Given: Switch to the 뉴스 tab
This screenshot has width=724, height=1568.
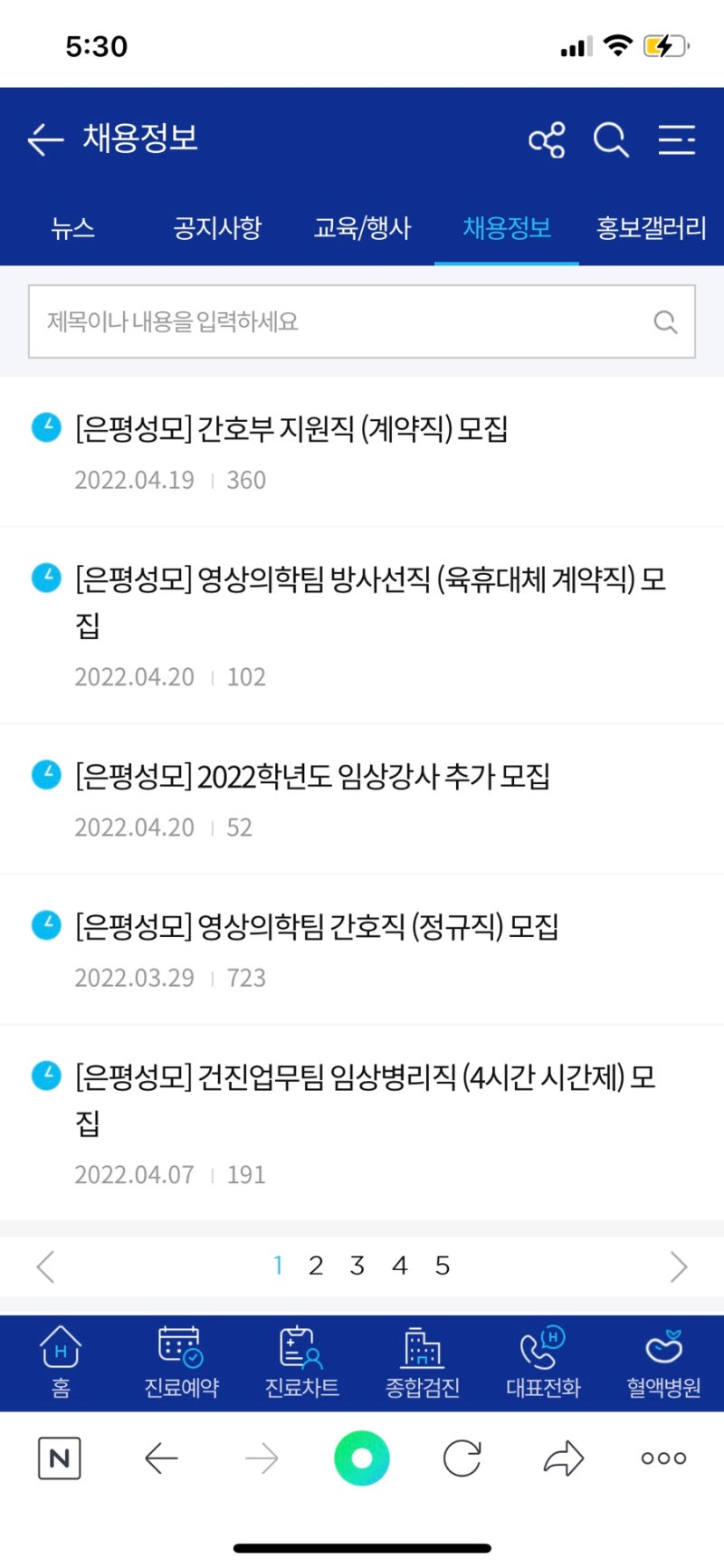Looking at the screenshot, I should click(72, 227).
